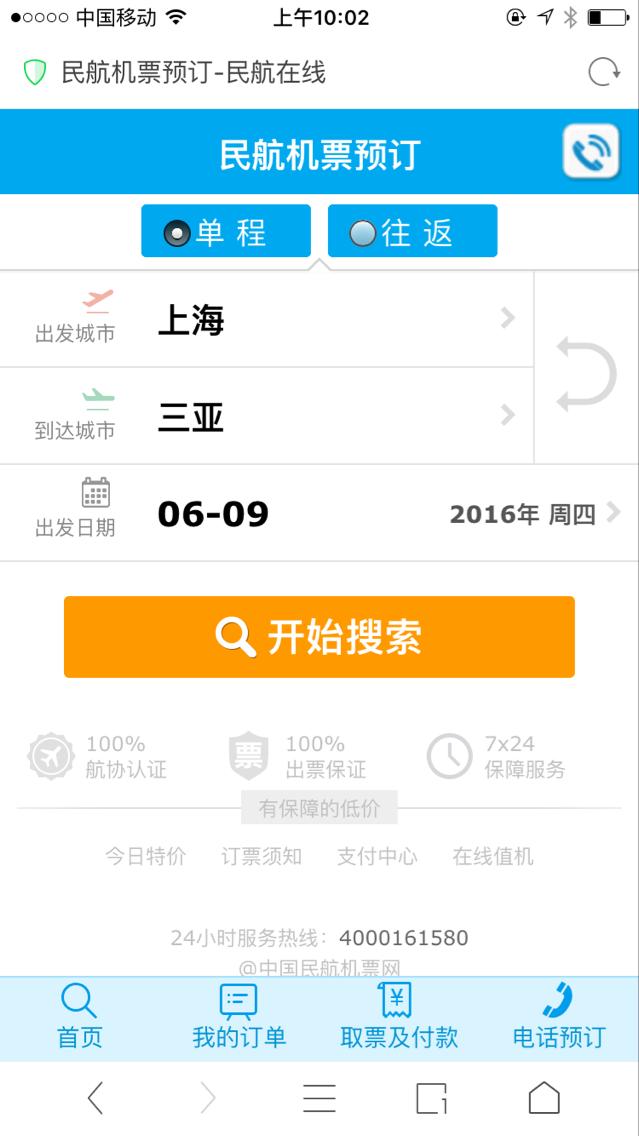Open the 支付中心 link
Viewport: 639px width, 1136px height.
pos(377,856)
